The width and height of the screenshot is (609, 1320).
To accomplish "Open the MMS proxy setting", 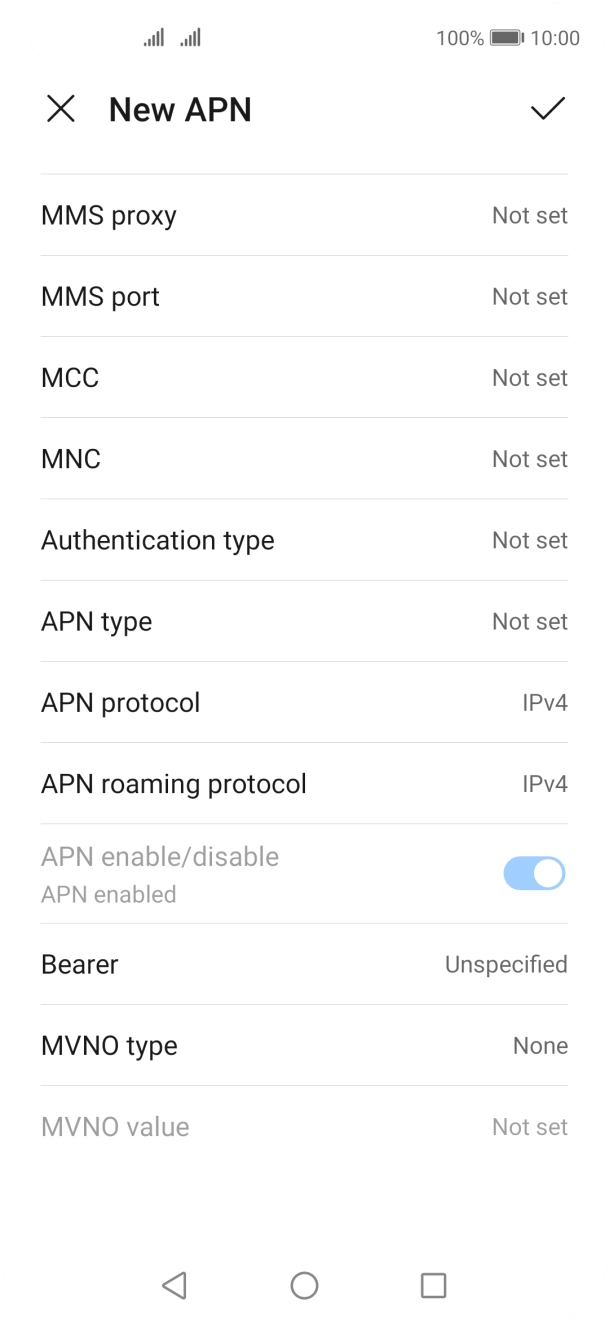I will [304, 215].
